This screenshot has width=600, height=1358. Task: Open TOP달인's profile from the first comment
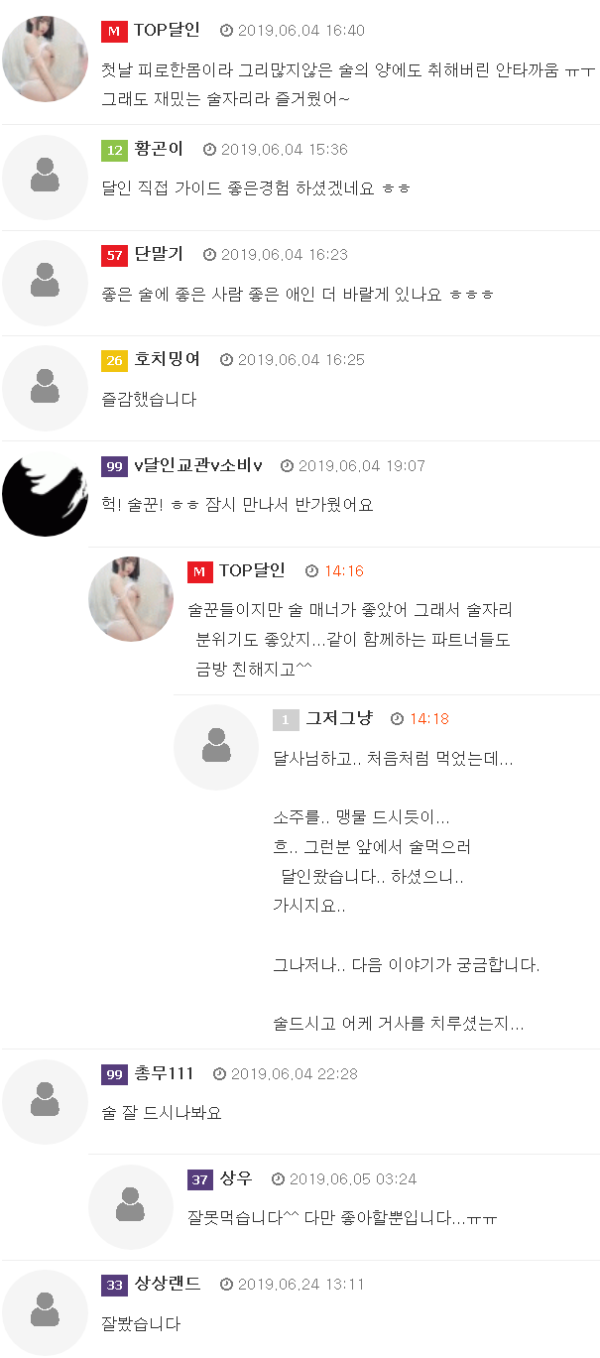[166, 30]
